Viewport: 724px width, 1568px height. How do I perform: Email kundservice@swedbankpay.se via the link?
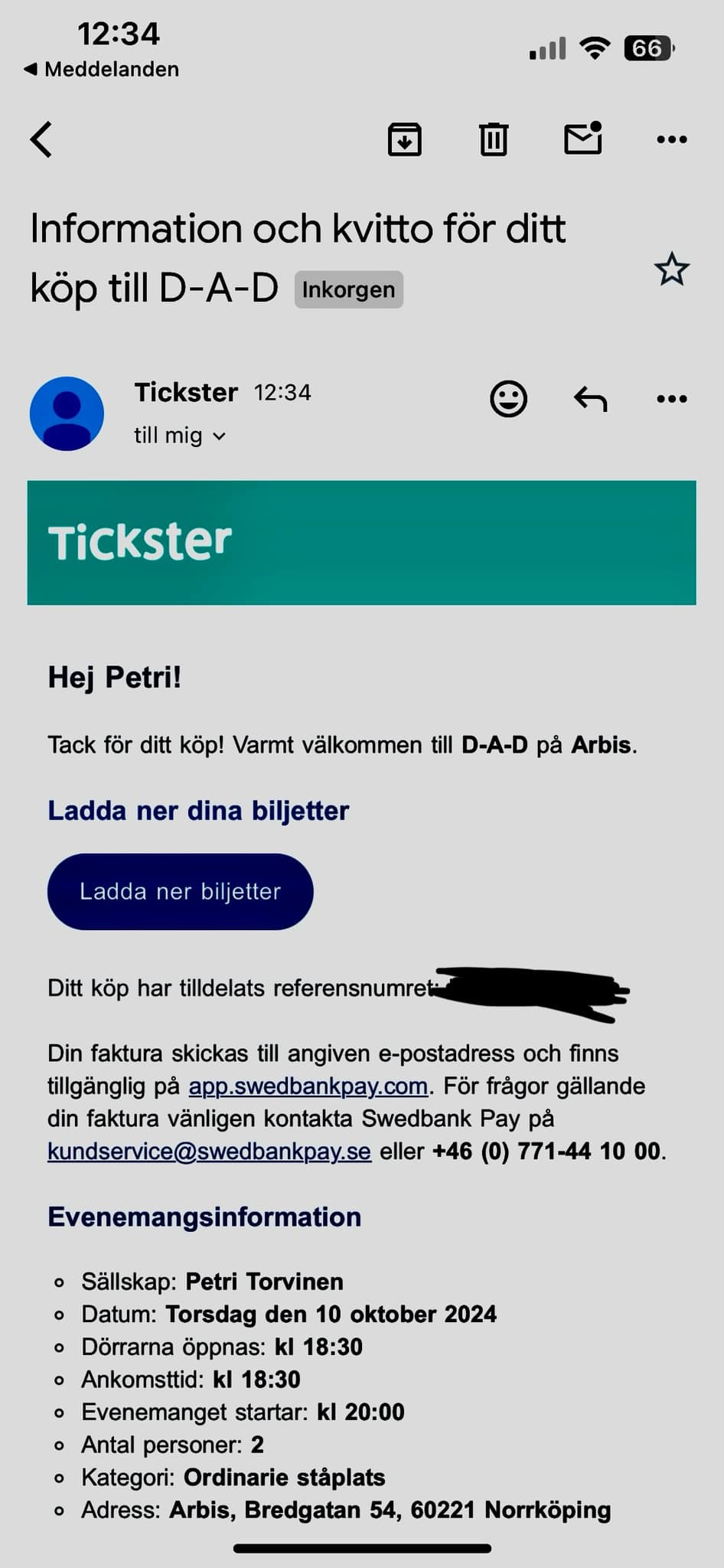(x=209, y=1151)
